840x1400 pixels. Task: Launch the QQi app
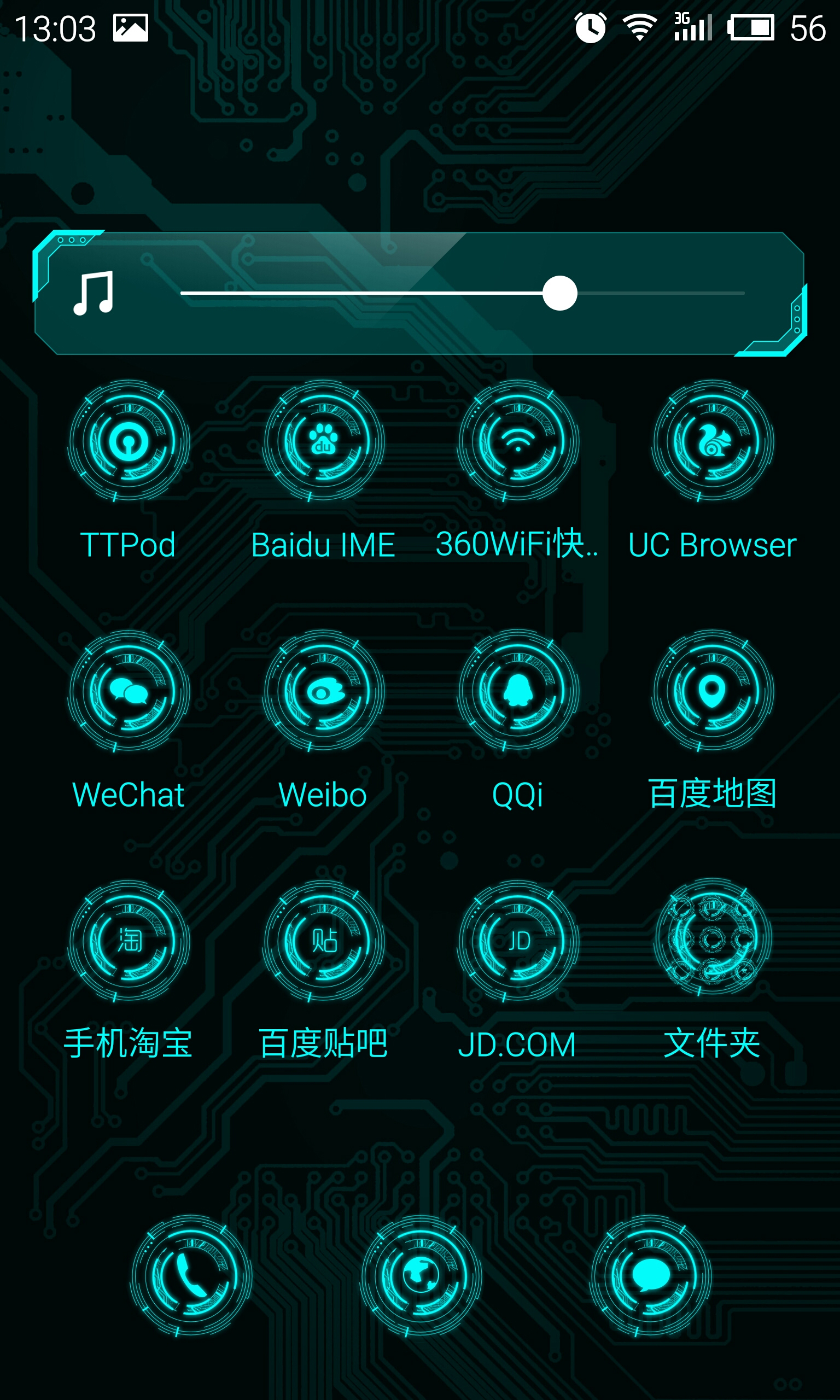[x=518, y=691]
